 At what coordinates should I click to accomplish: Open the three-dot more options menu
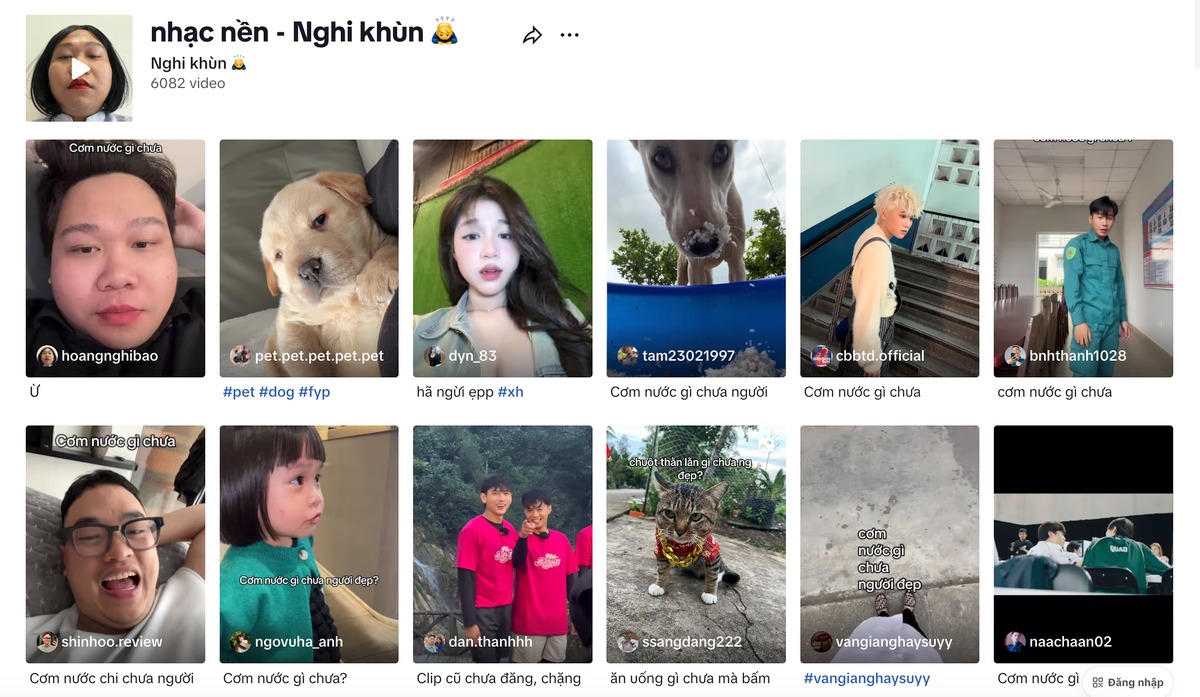(569, 36)
